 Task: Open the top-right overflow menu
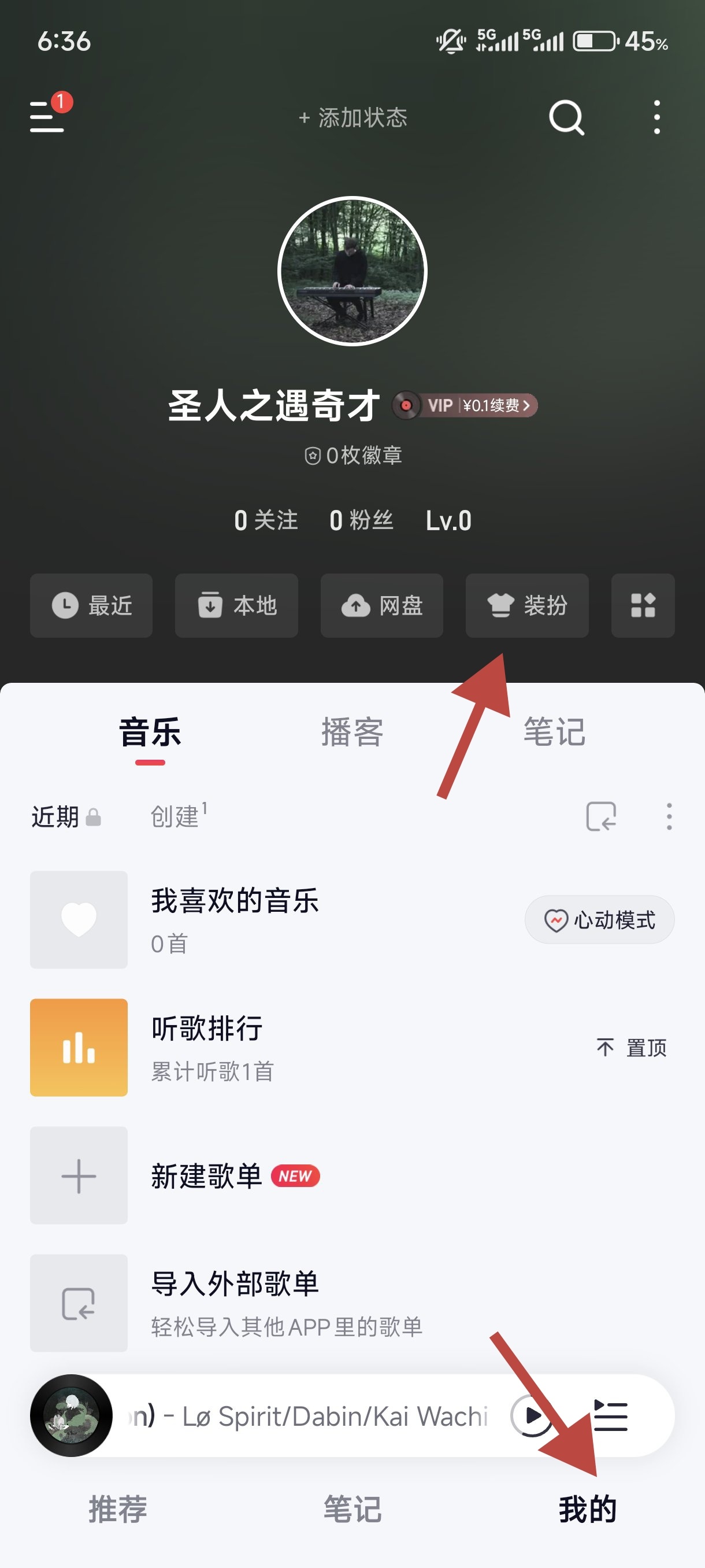(656, 117)
